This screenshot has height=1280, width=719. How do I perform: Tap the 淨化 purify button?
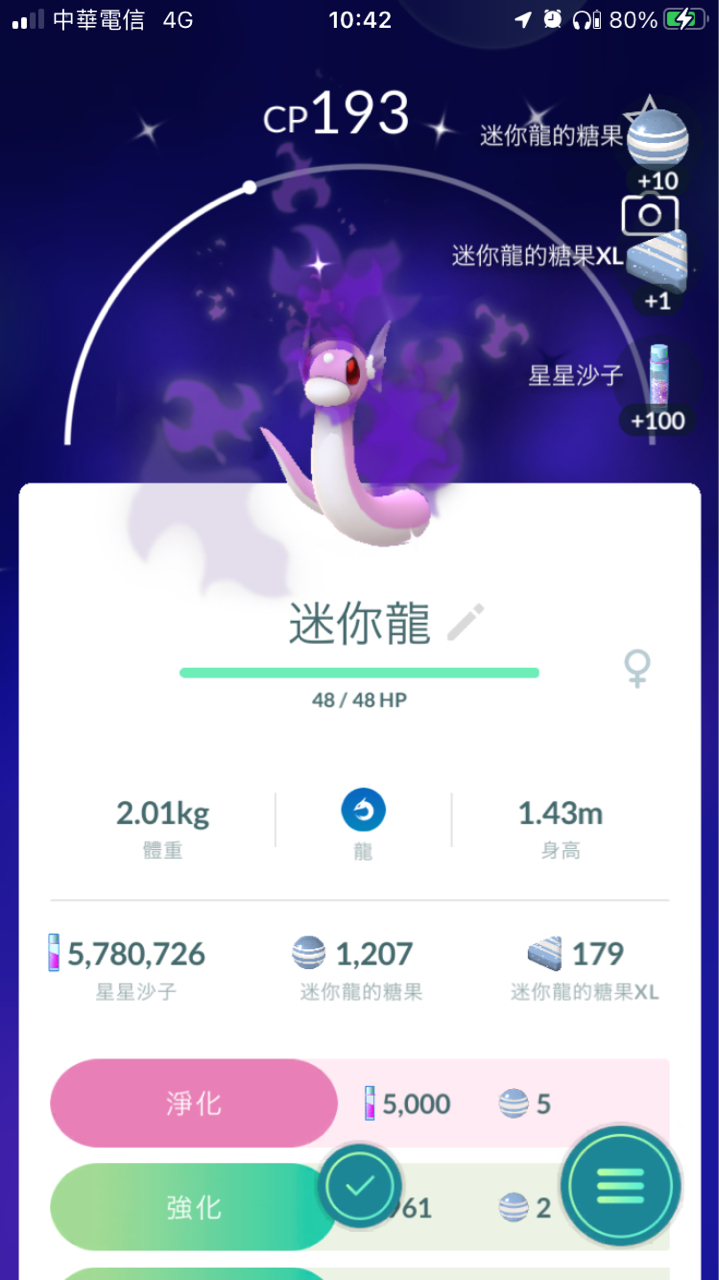pyautogui.click(x=194, y=1104)
